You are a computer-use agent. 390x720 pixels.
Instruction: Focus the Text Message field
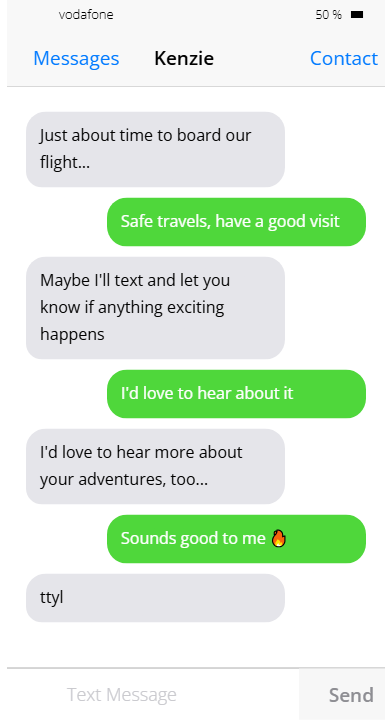pyautogui.click(x=153, y=694)
